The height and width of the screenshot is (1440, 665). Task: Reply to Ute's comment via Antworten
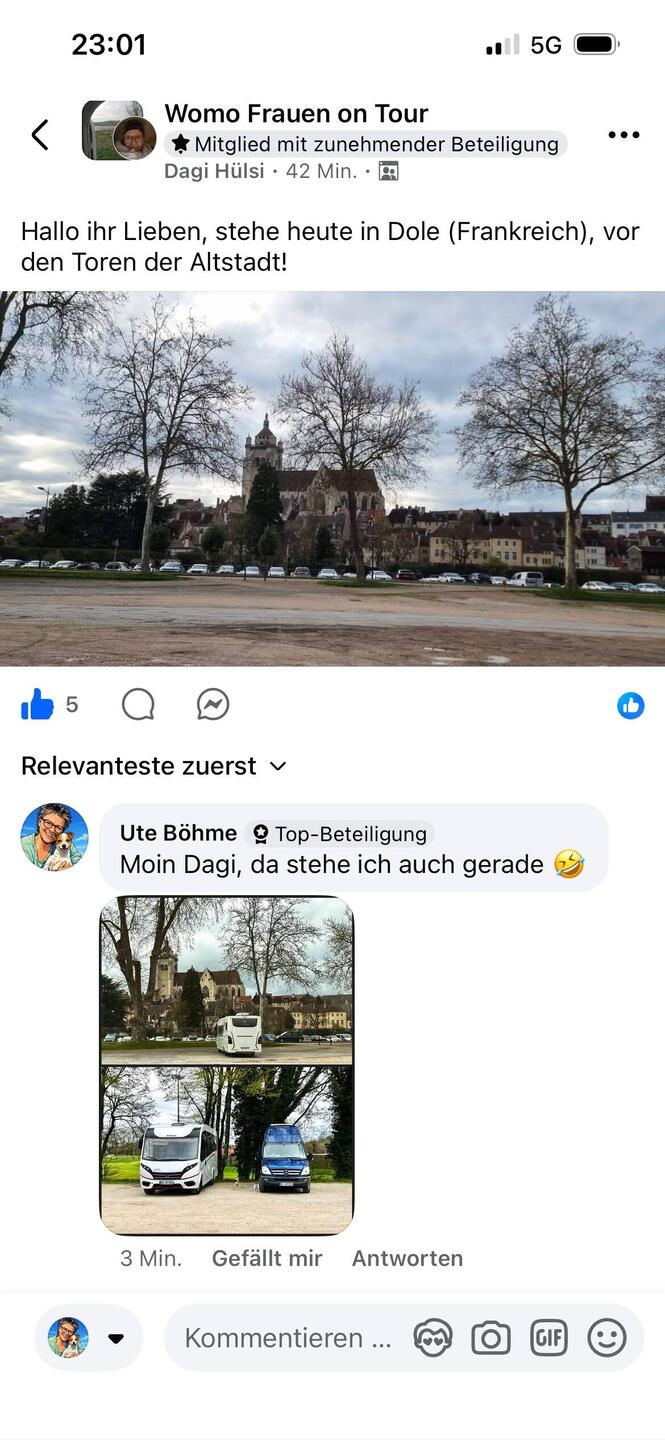click(407, 1258)
